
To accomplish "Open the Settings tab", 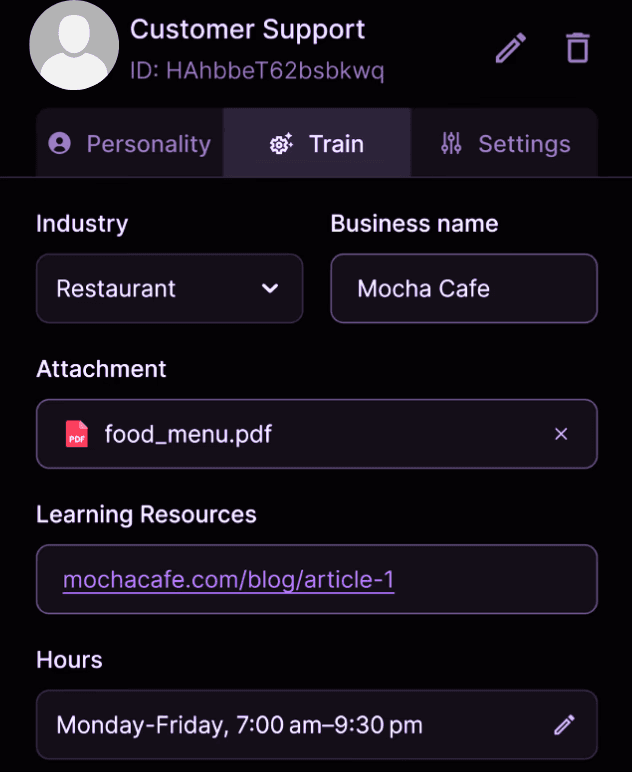I will [x=505, y=144].
